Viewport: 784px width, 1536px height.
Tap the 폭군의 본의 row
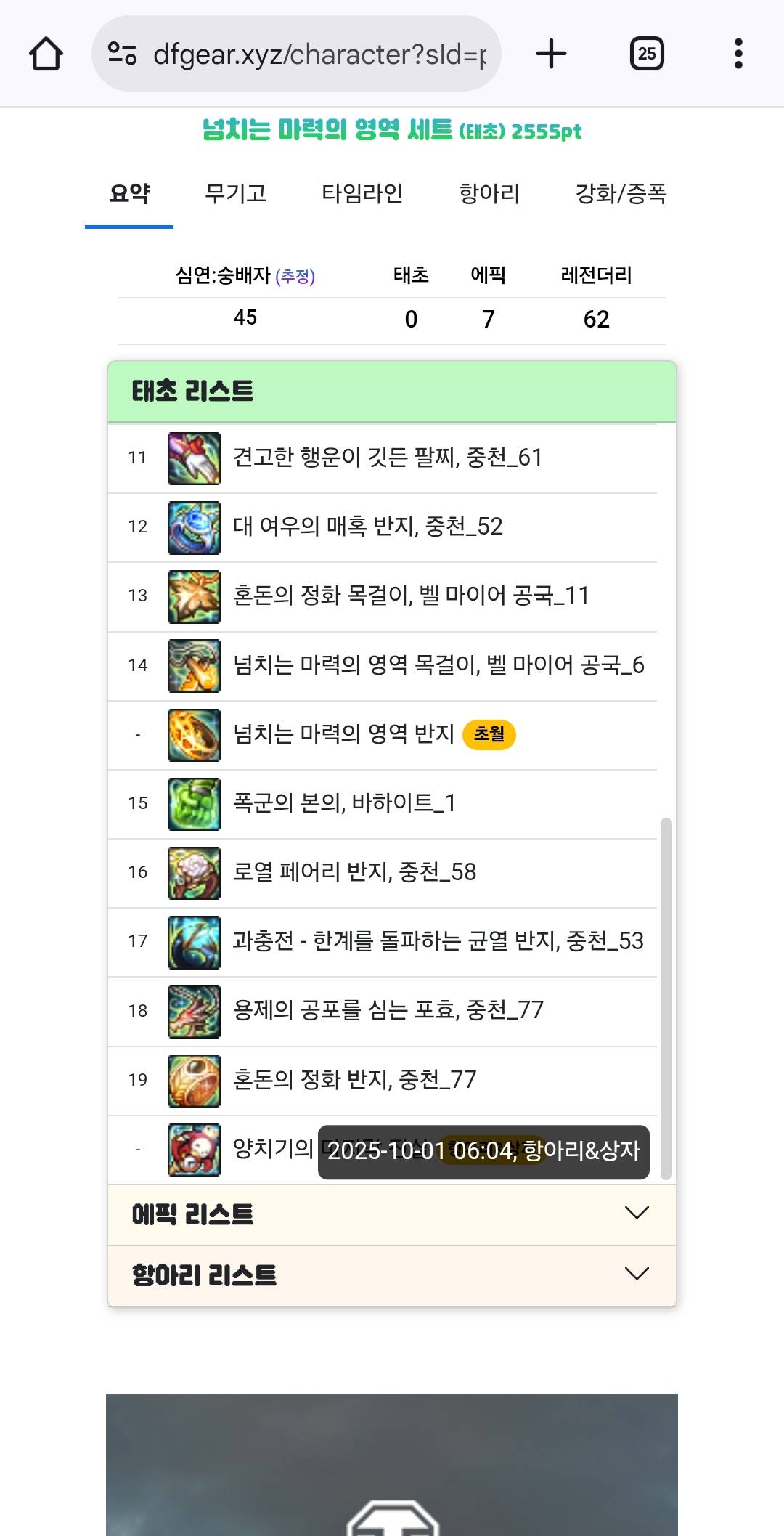[x=344, y=803]
